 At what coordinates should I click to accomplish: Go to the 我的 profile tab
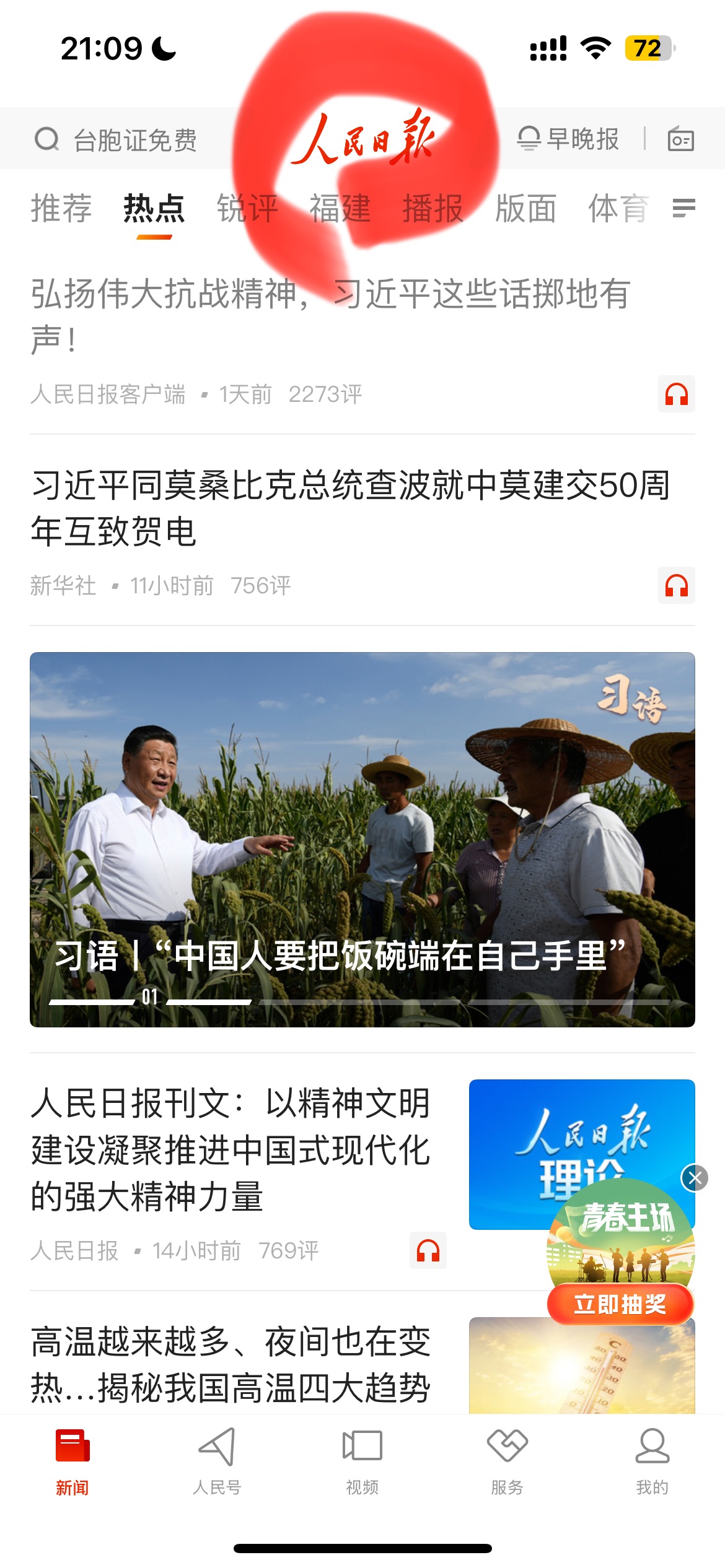pyautogui.click(x=652, y=1461)
